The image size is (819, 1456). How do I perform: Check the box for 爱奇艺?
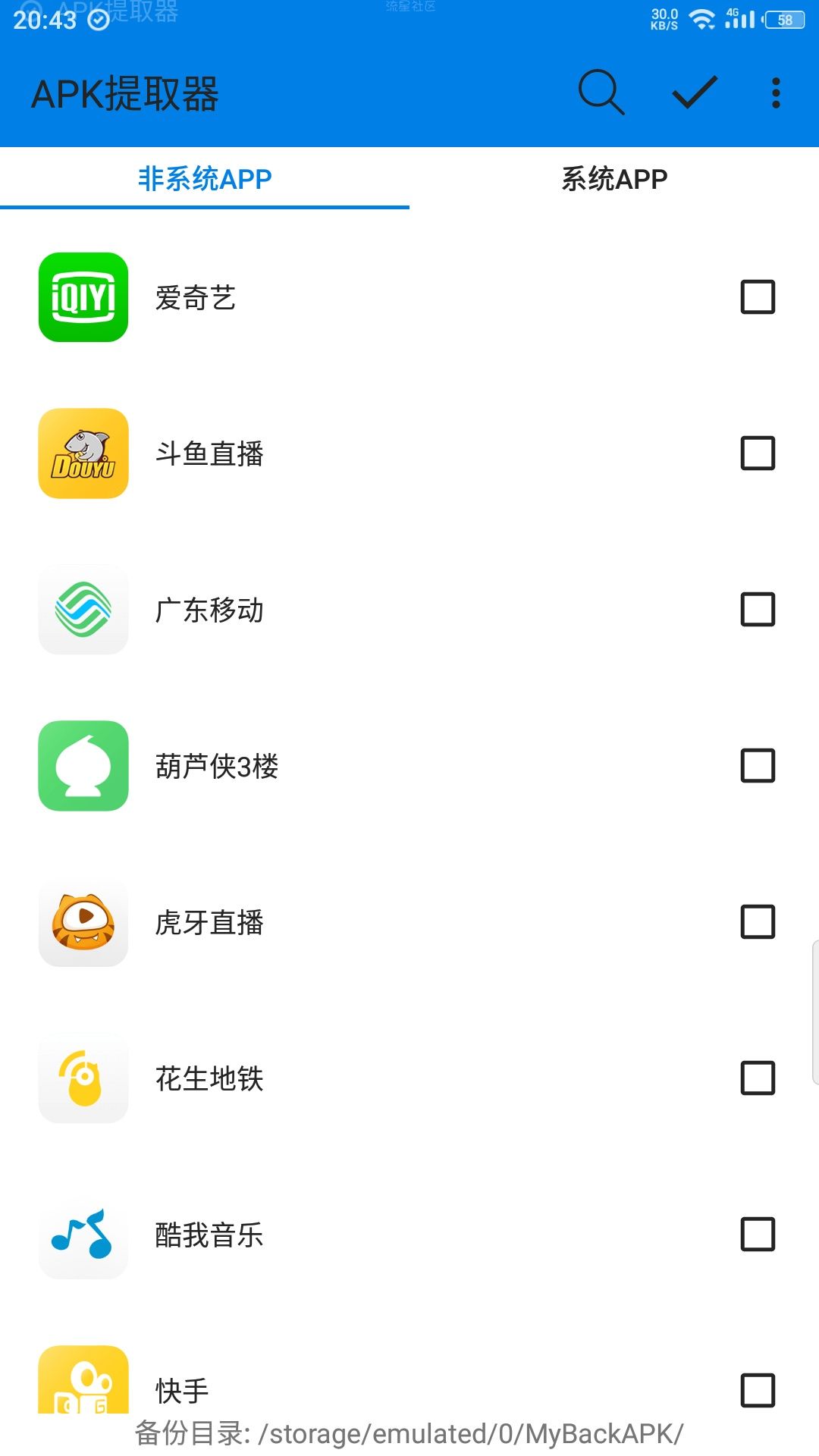point(758,297)
